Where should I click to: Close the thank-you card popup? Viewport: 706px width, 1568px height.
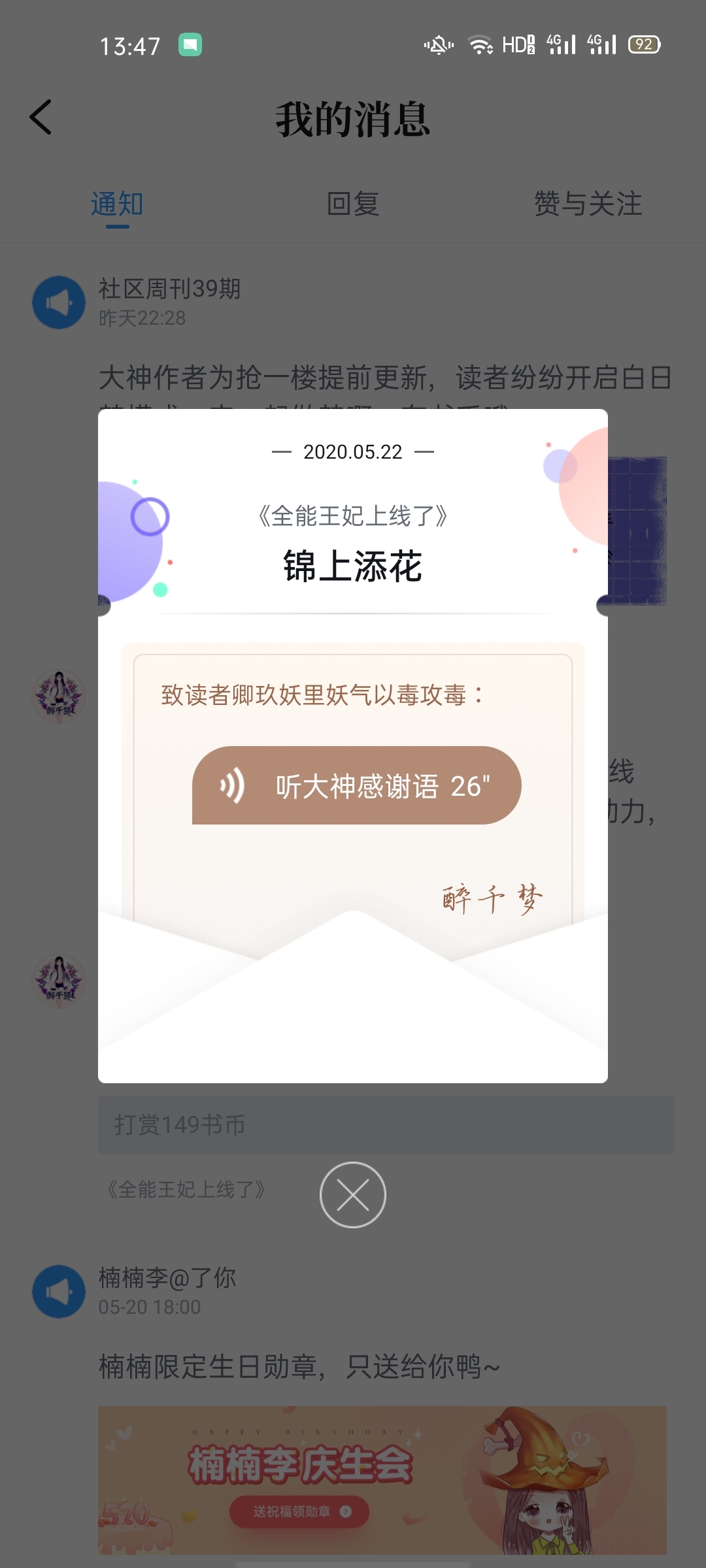(x=353, y=1195)
